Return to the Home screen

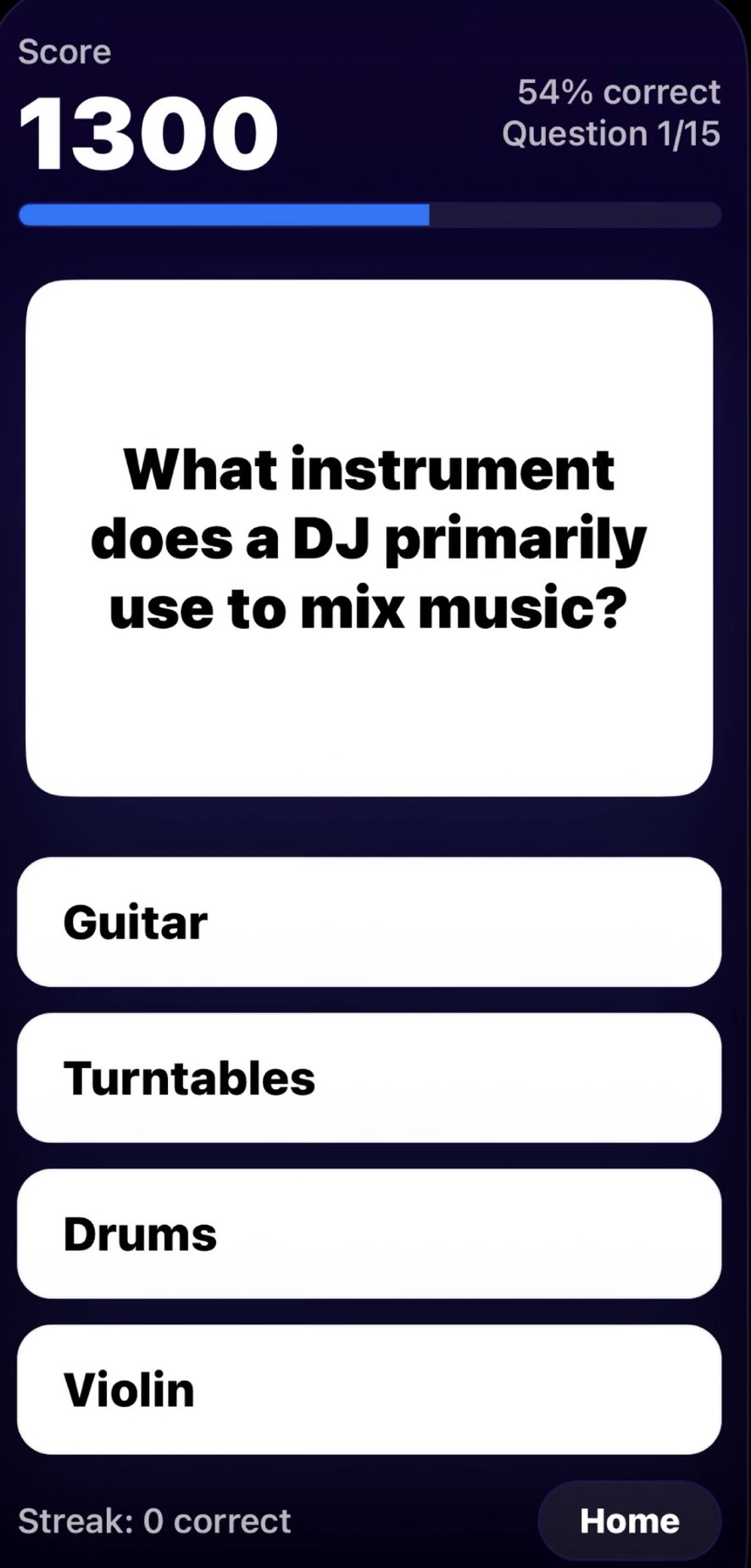pos(629,1521)
